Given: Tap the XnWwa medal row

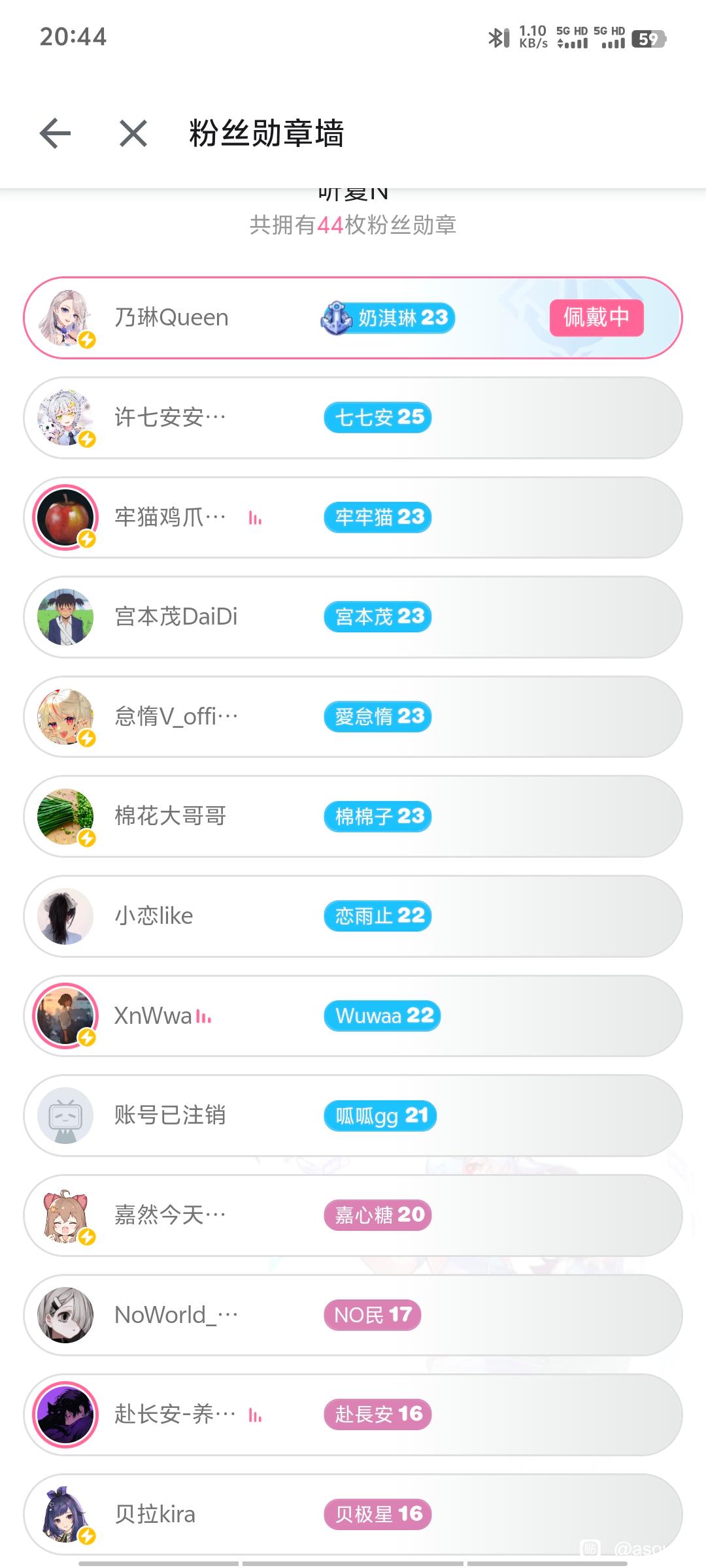Looking at the screenshot, I should [353, 1016].
